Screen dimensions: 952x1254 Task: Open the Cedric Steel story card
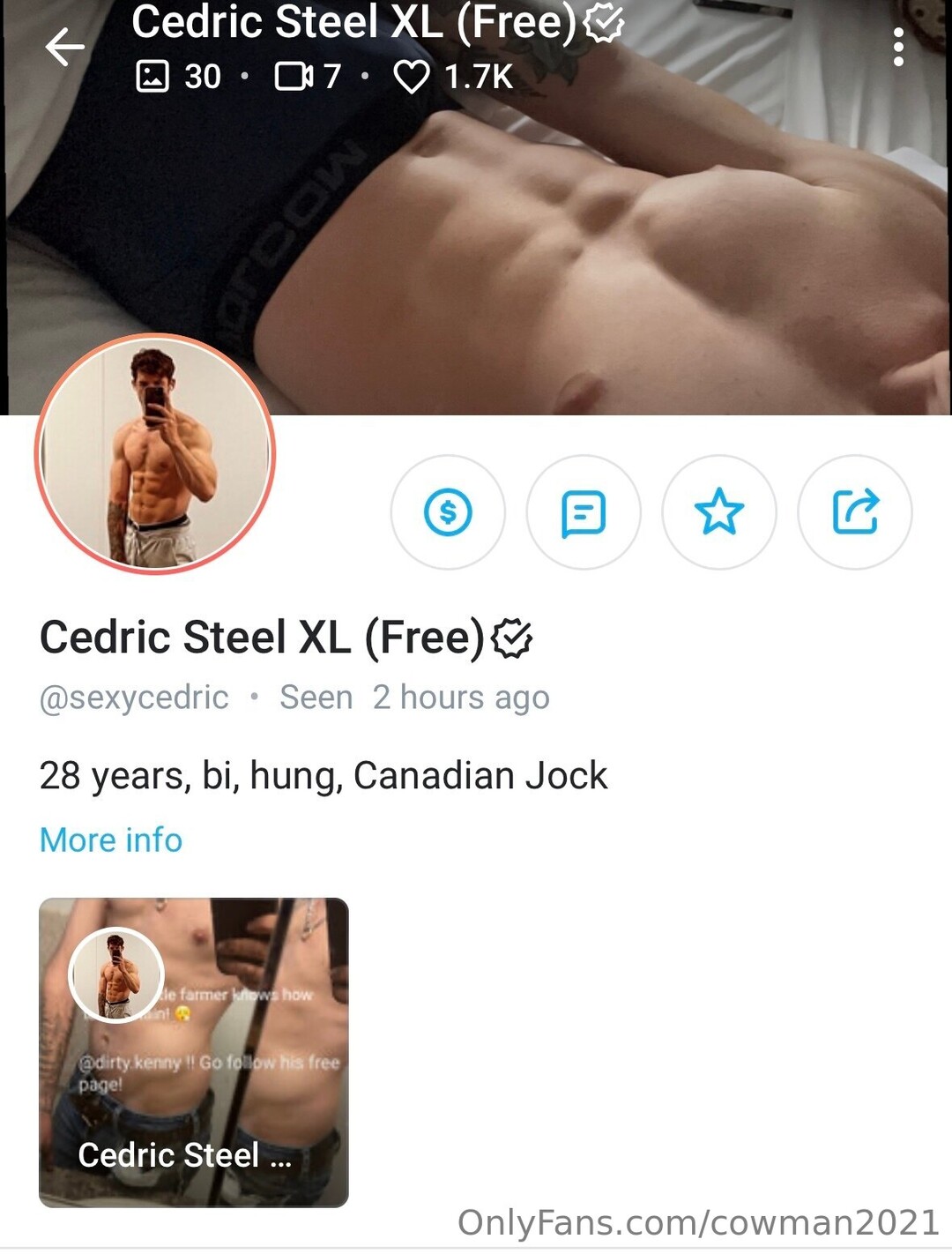pos(194,1052)
